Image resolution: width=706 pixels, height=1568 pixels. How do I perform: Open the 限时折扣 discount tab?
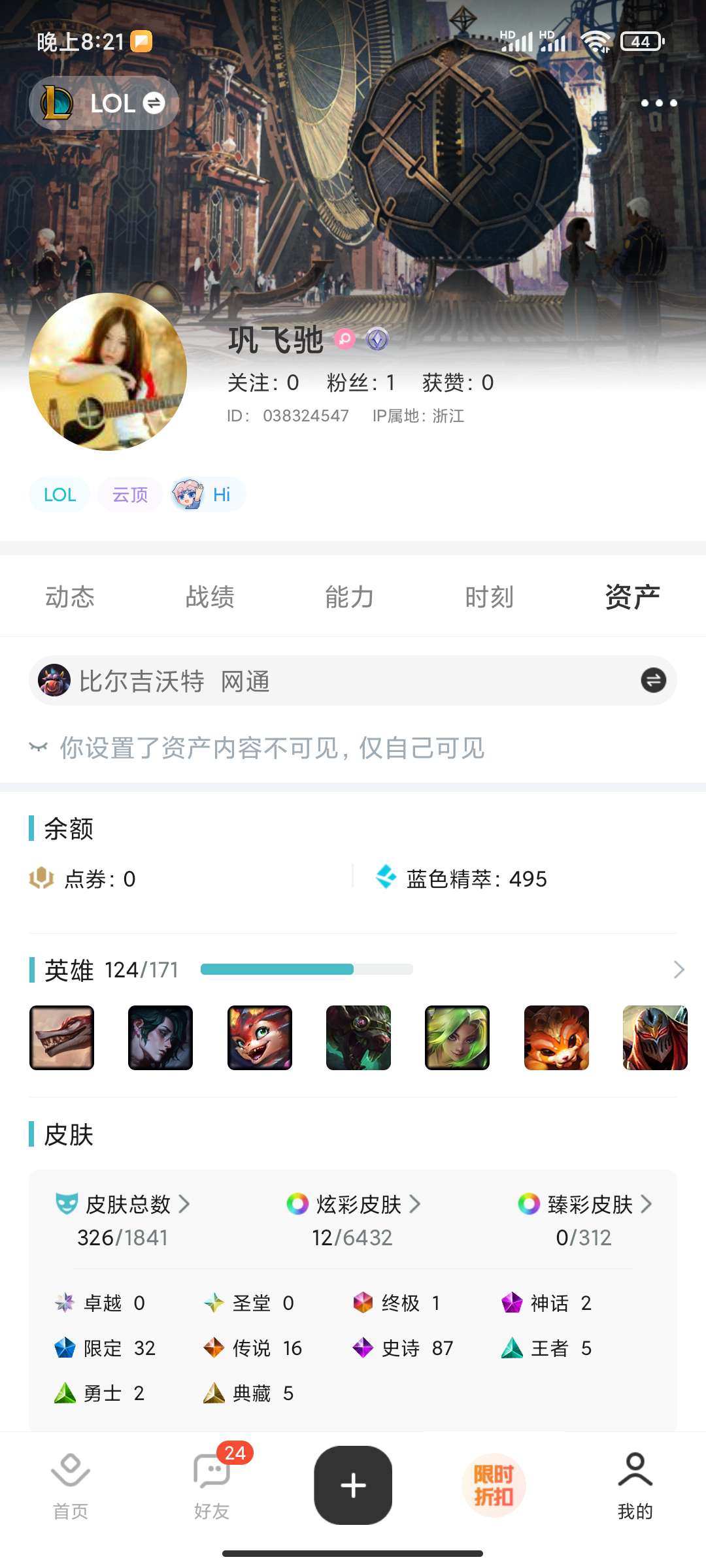coord(494,1485)
